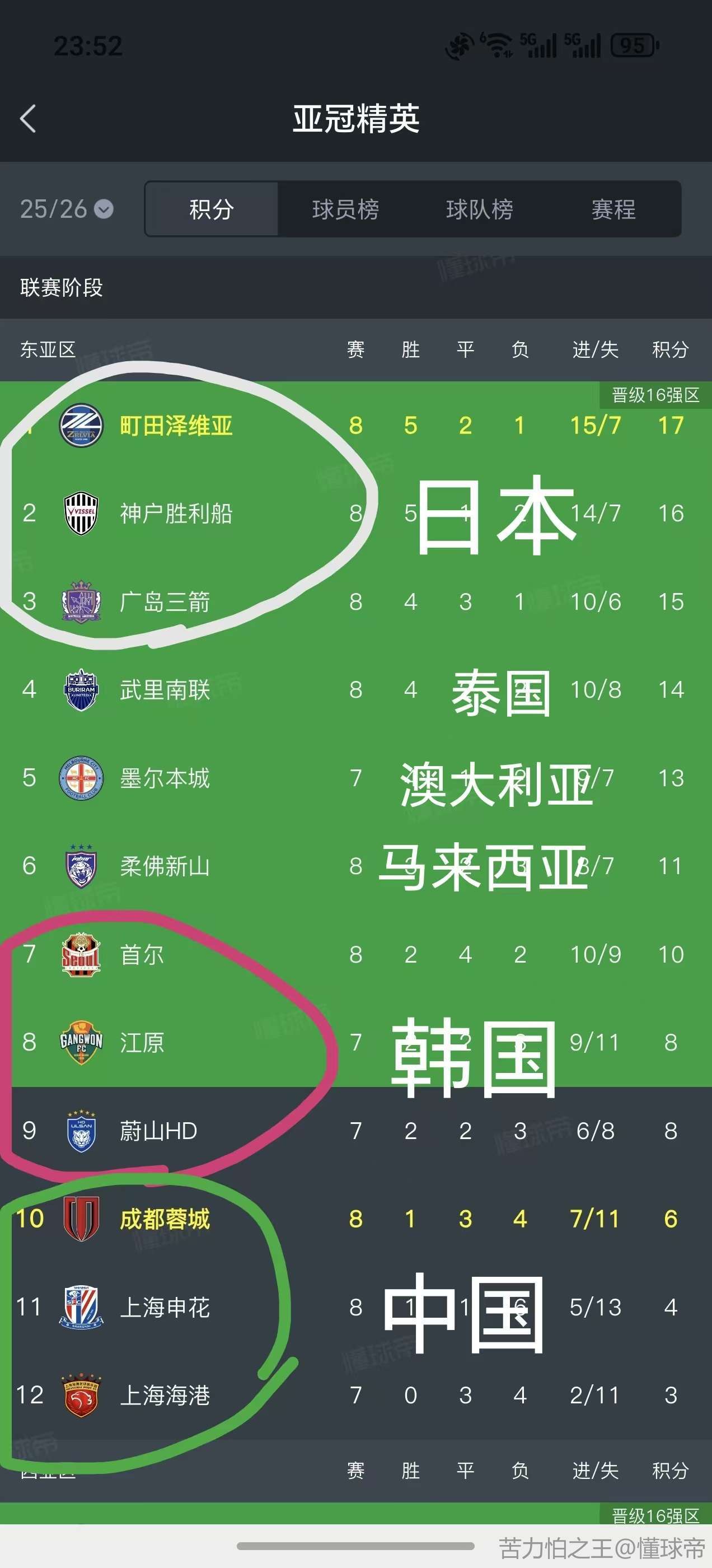
Task: Switch to the 赛程 tab
Action: 613,209
